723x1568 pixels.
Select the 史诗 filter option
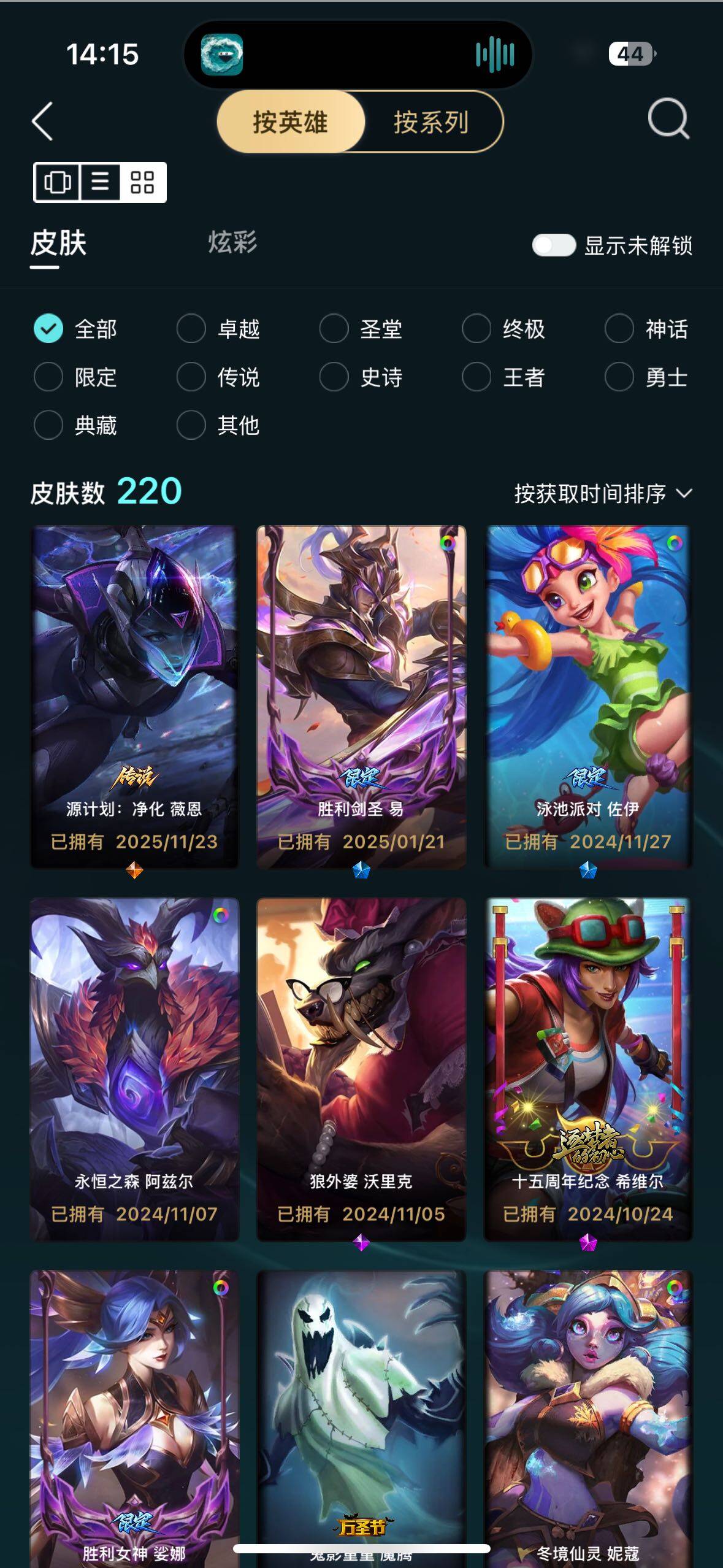click(334, 377)
